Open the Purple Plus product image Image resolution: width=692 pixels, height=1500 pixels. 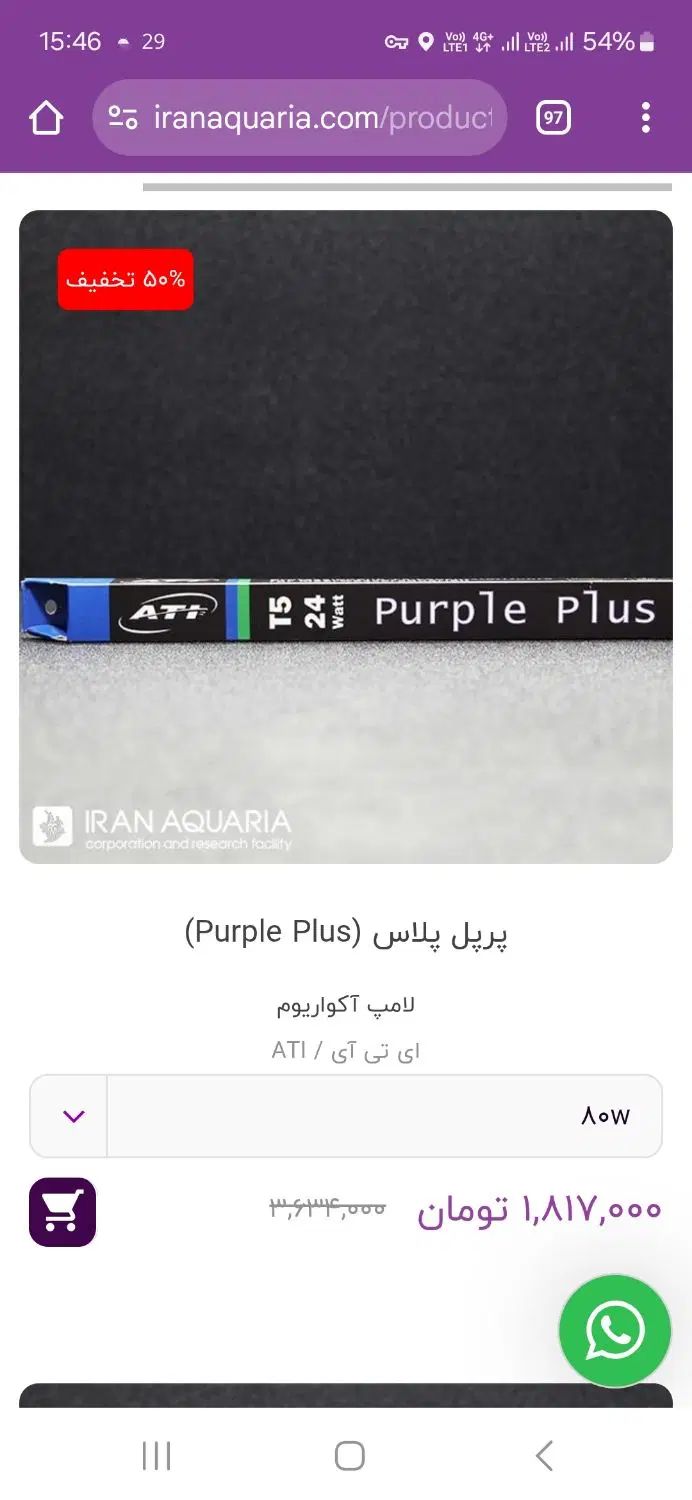point(346,537)
